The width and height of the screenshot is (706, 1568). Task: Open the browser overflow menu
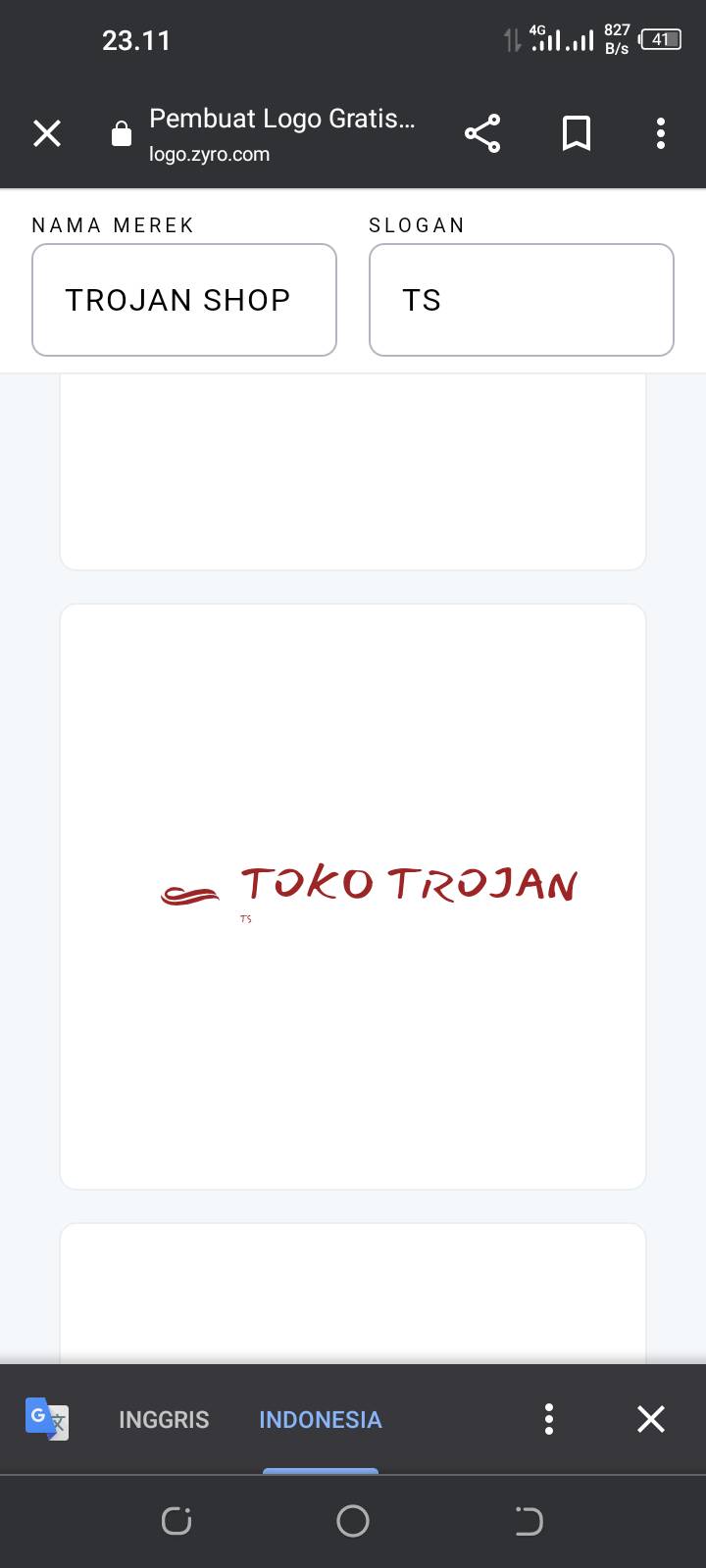(661, 133)
